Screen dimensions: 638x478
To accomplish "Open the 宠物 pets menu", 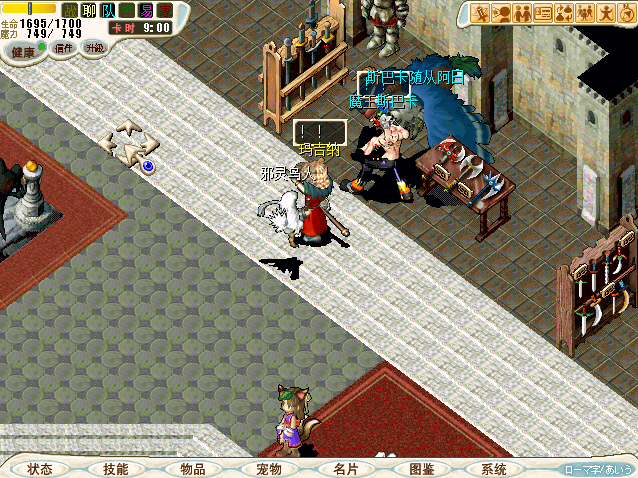I will (269, 468).
